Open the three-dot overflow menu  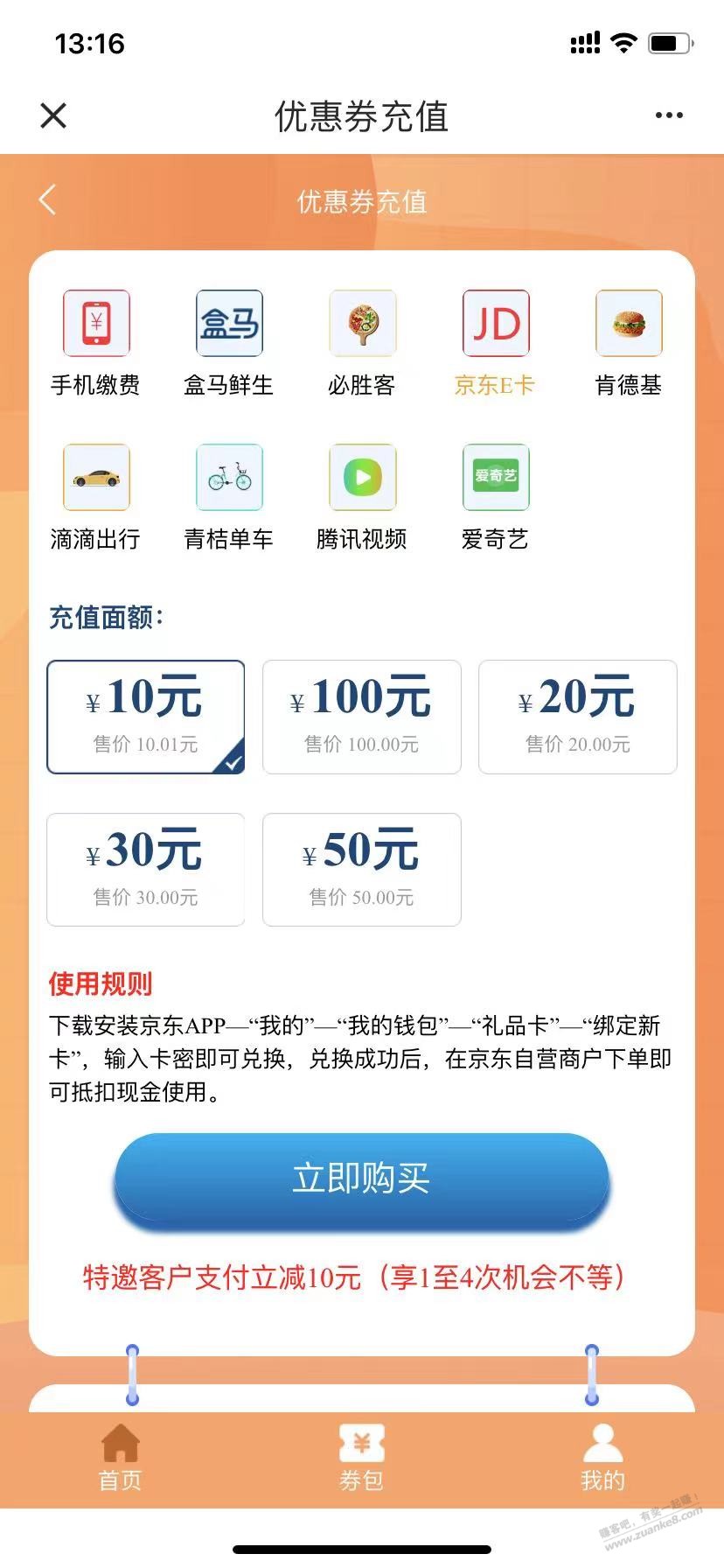click(669, 115)
